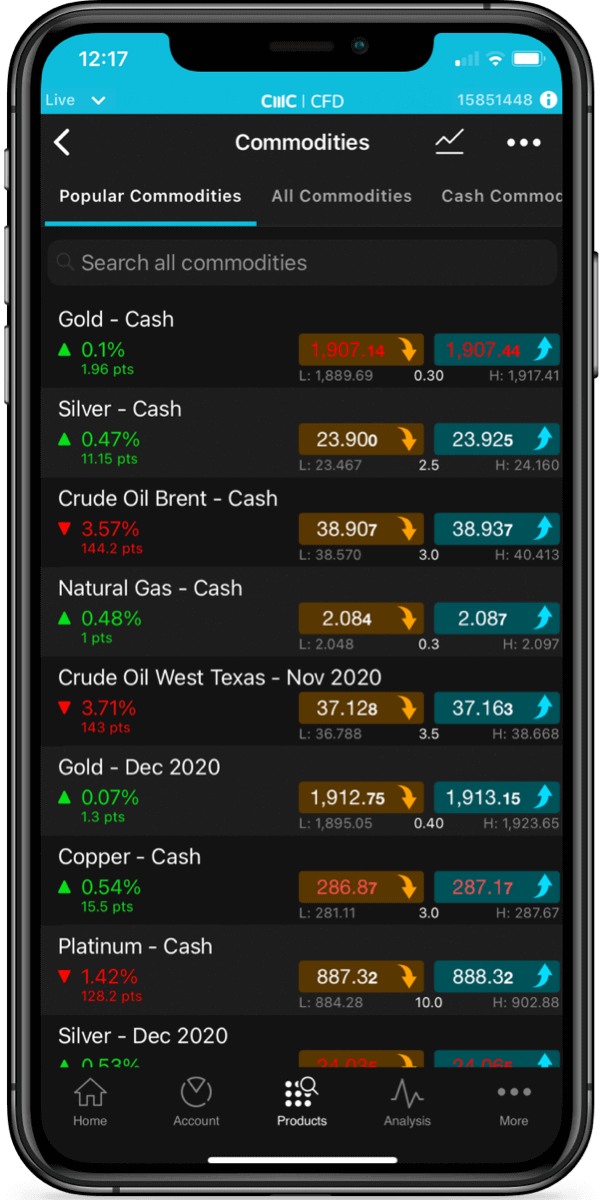Open the Account tab
The height and width of the screenshot is (1200, 602).
pyautogui.click(x=196, y=1102)
